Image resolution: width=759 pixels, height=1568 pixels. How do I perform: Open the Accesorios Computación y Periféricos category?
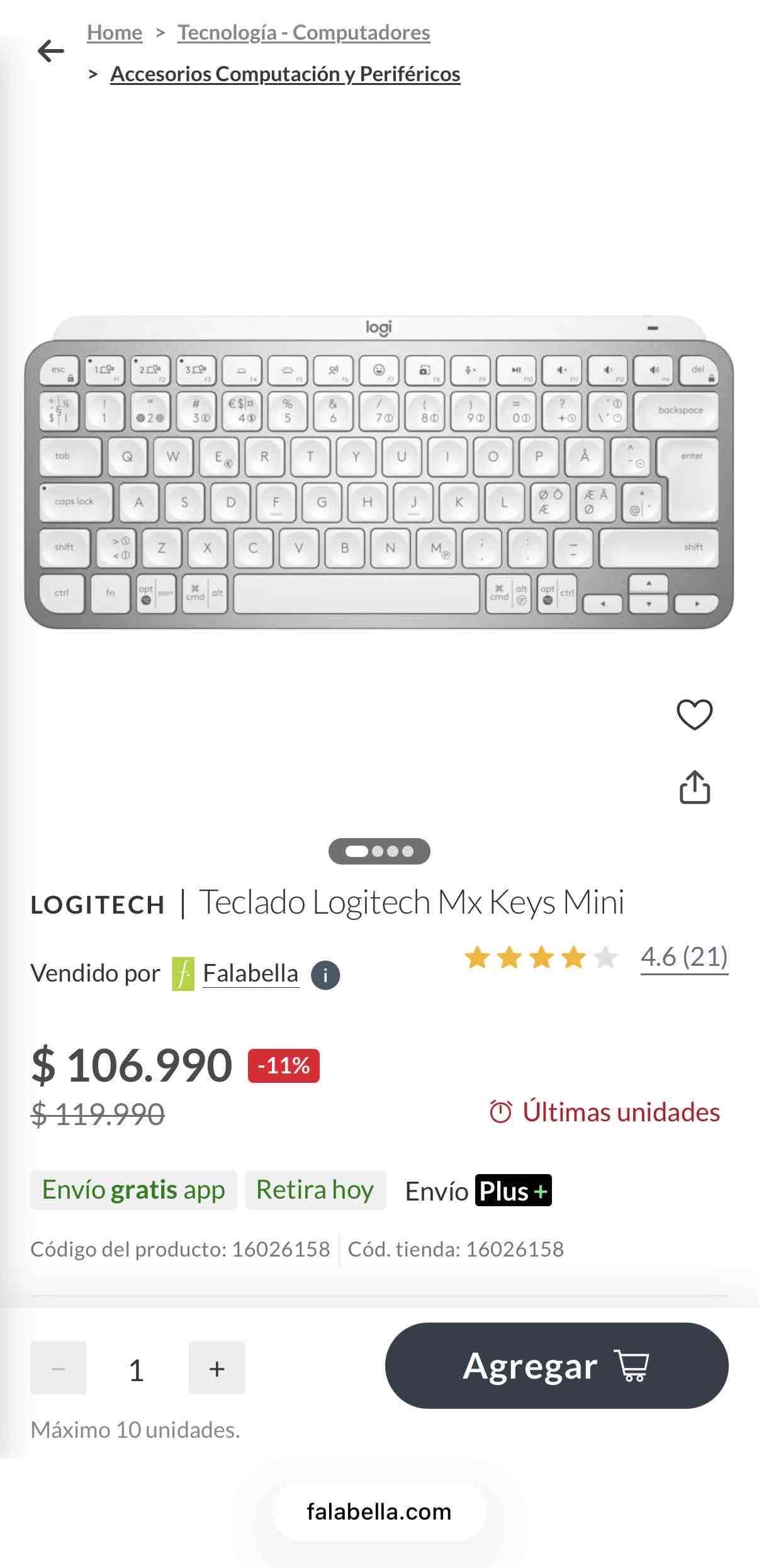tap(286, 73)
